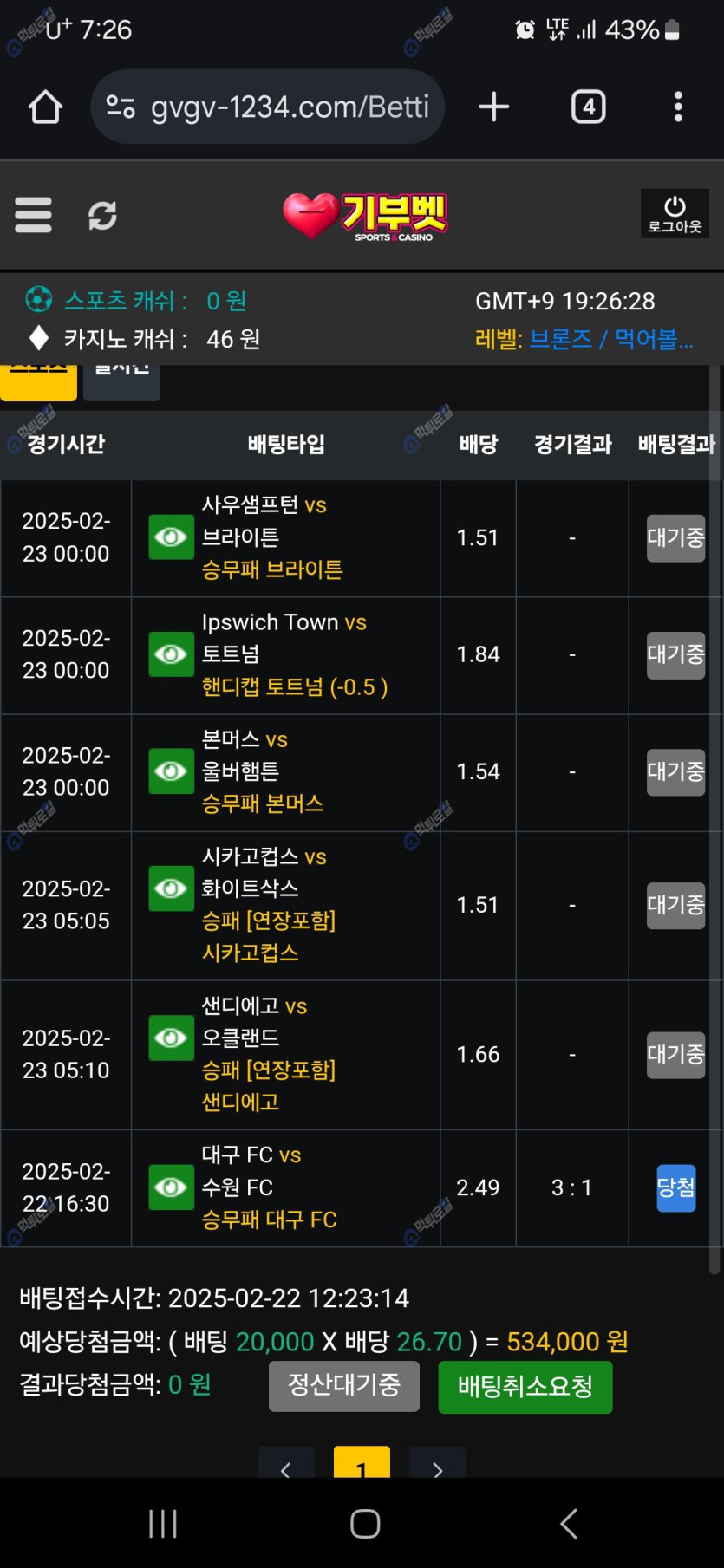Viewport: 724px width, 1568px height.
Task: Go to the next results page
Action: click(x=438, y=1464)
